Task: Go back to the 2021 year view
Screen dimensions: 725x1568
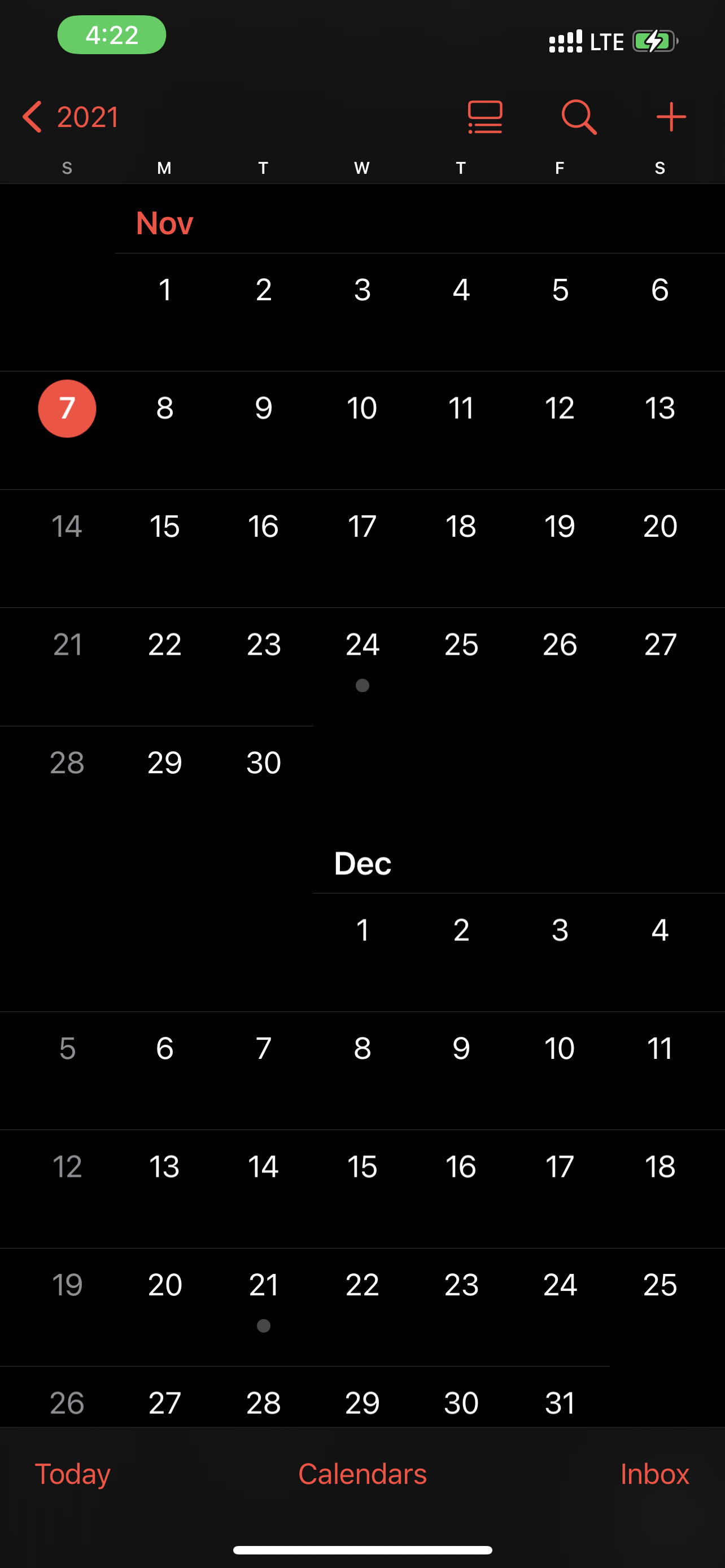Action: (x=70, y=116)
